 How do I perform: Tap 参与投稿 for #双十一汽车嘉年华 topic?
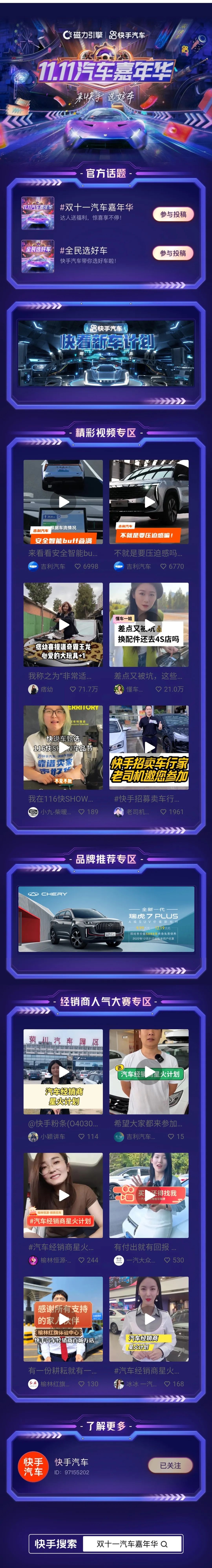pyautogui.click(x=173, y=214)
